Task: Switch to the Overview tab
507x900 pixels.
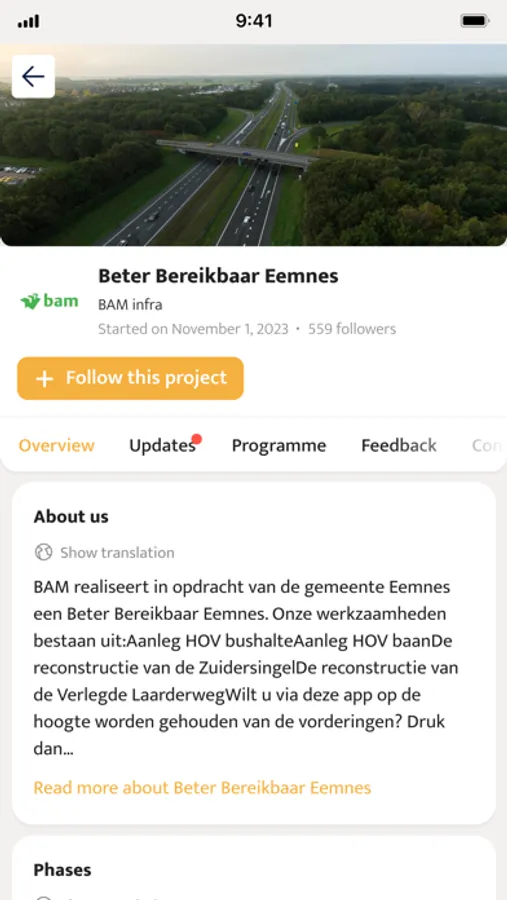Action: [57, 445]
